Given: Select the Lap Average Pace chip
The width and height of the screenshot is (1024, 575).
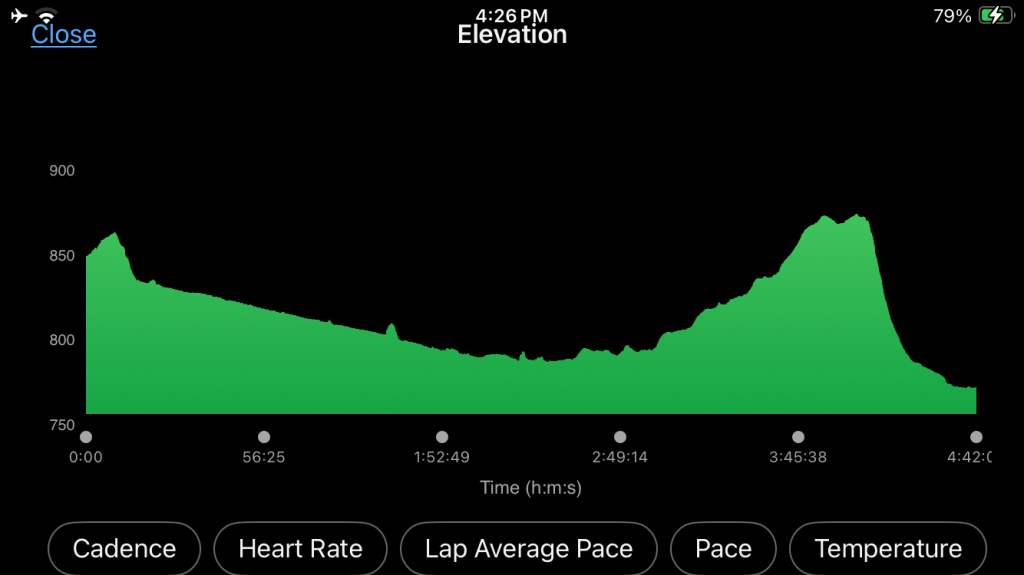Looking at the screenshot, I should point(528,548).
